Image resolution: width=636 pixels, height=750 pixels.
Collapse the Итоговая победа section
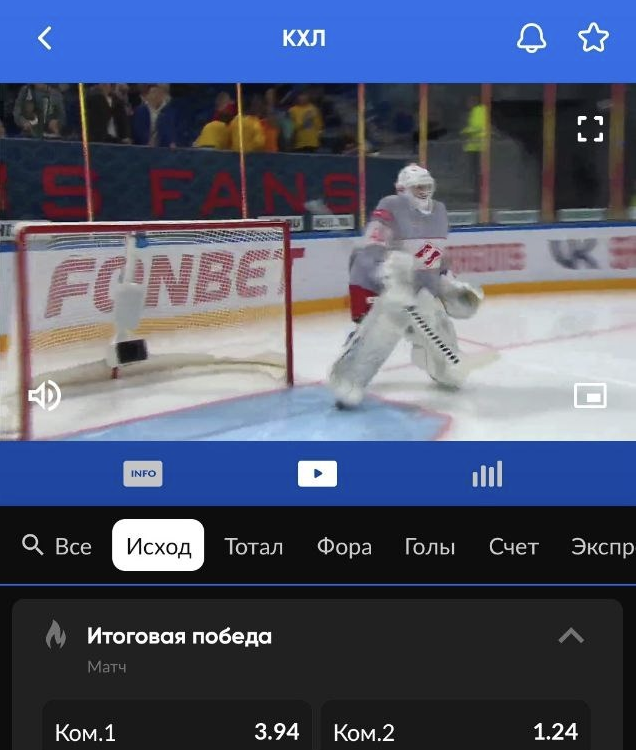pos(570,636)
